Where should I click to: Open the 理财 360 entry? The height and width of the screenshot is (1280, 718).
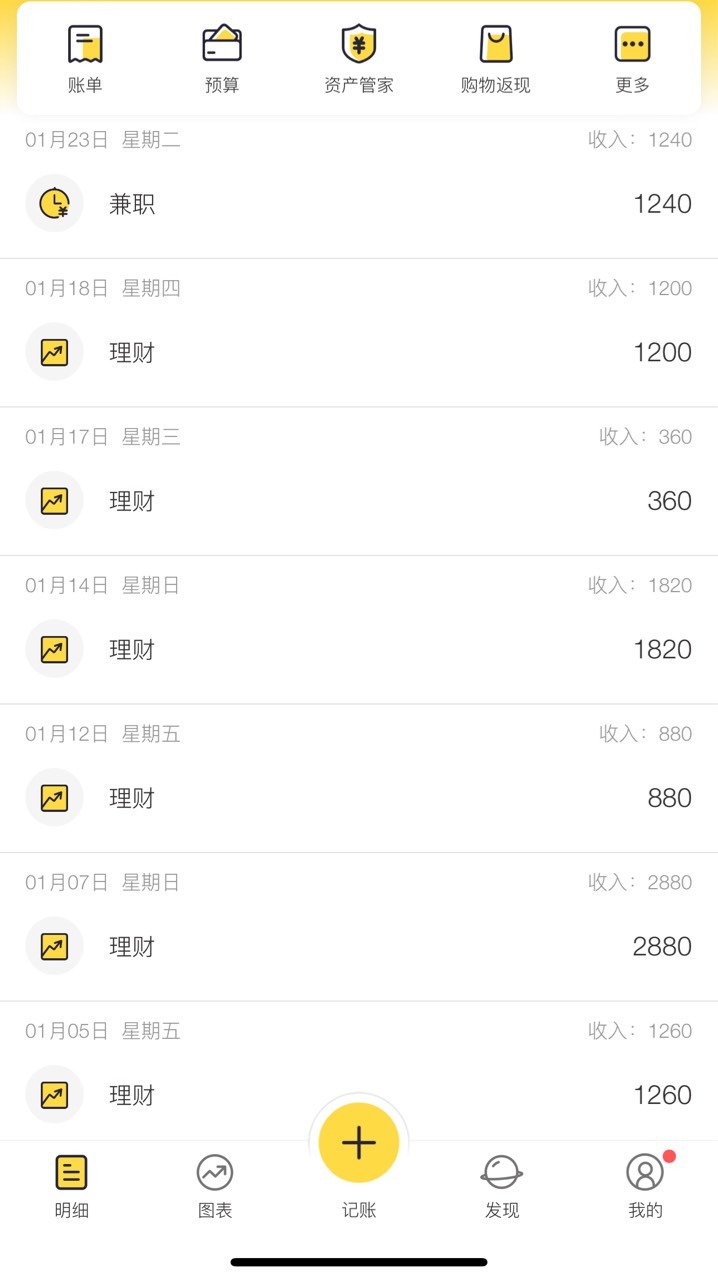click(x=359, y=501)
